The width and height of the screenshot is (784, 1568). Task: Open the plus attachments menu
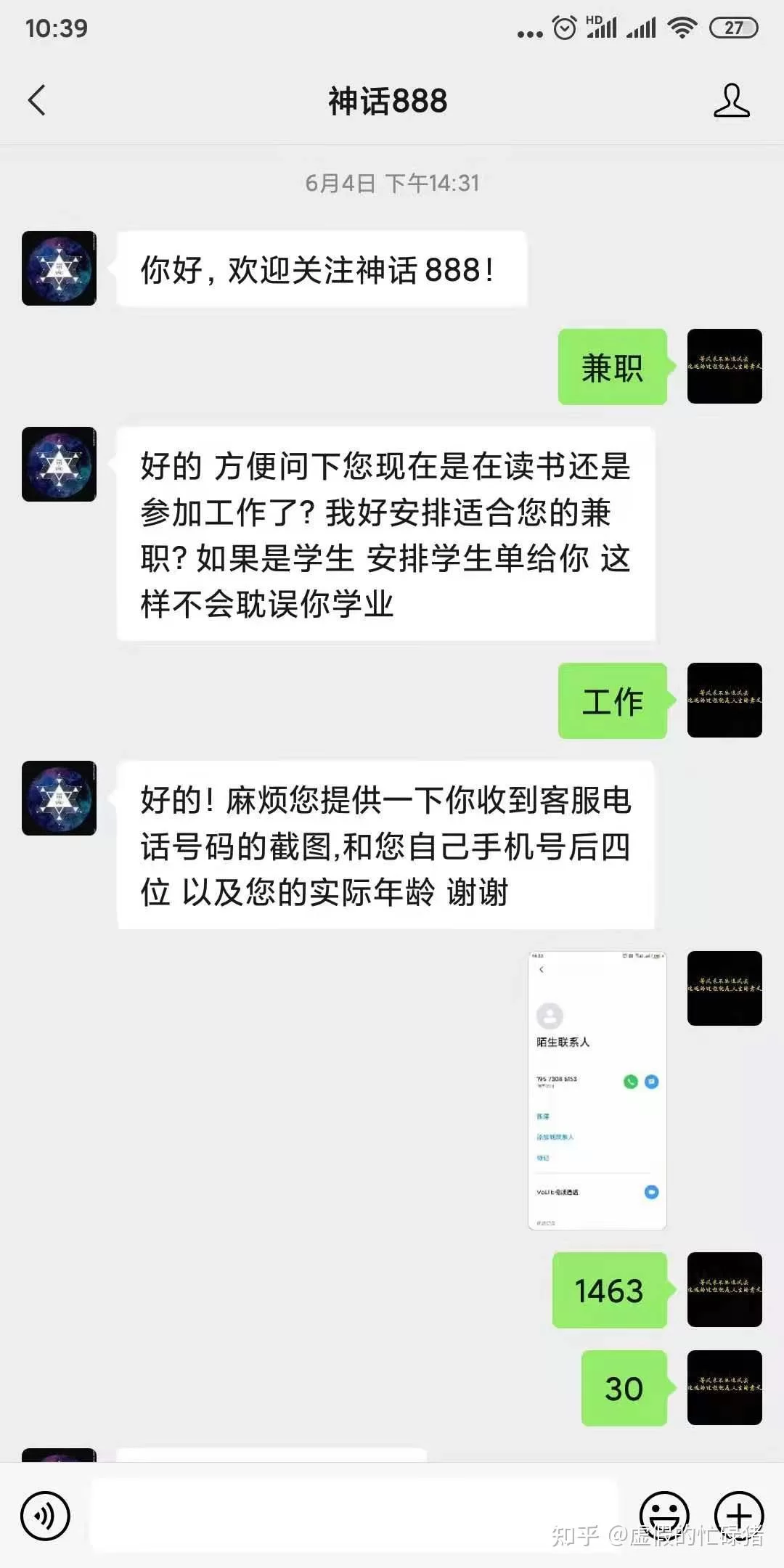point(739,1515)
